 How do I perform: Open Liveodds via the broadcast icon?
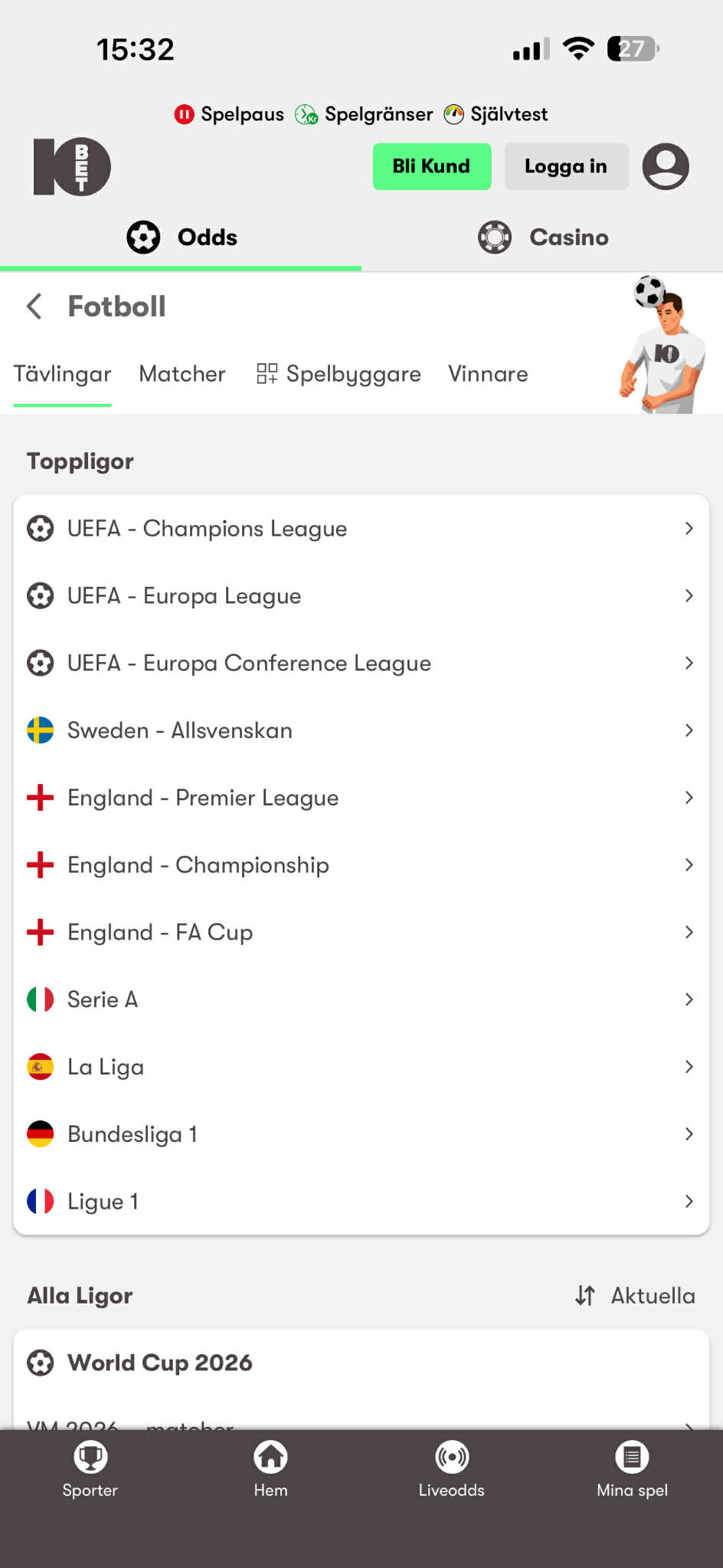coord(452,1457)
